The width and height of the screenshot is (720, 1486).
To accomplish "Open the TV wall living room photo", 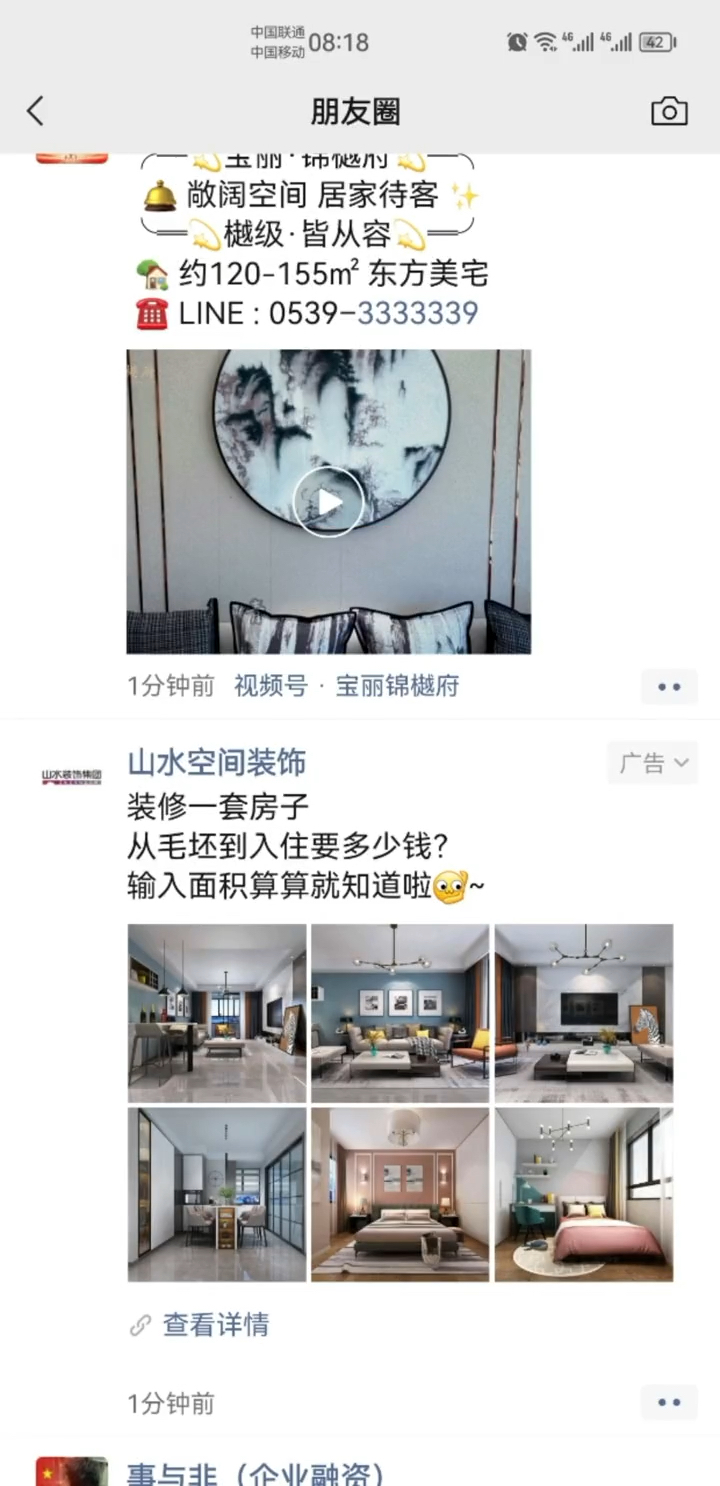I will click(x=584, y=1012).
